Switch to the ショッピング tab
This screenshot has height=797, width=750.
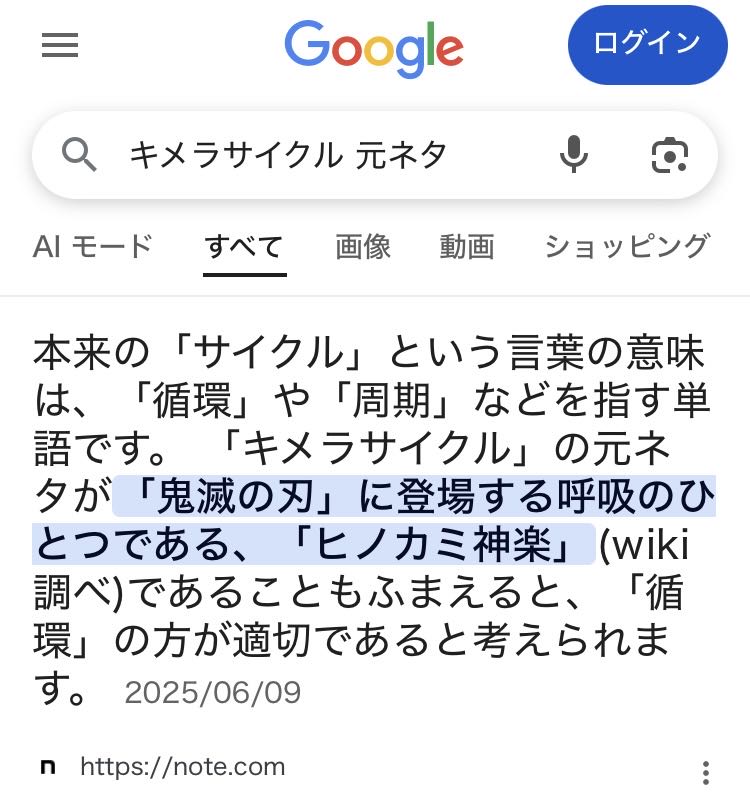(x=627, y=246)
